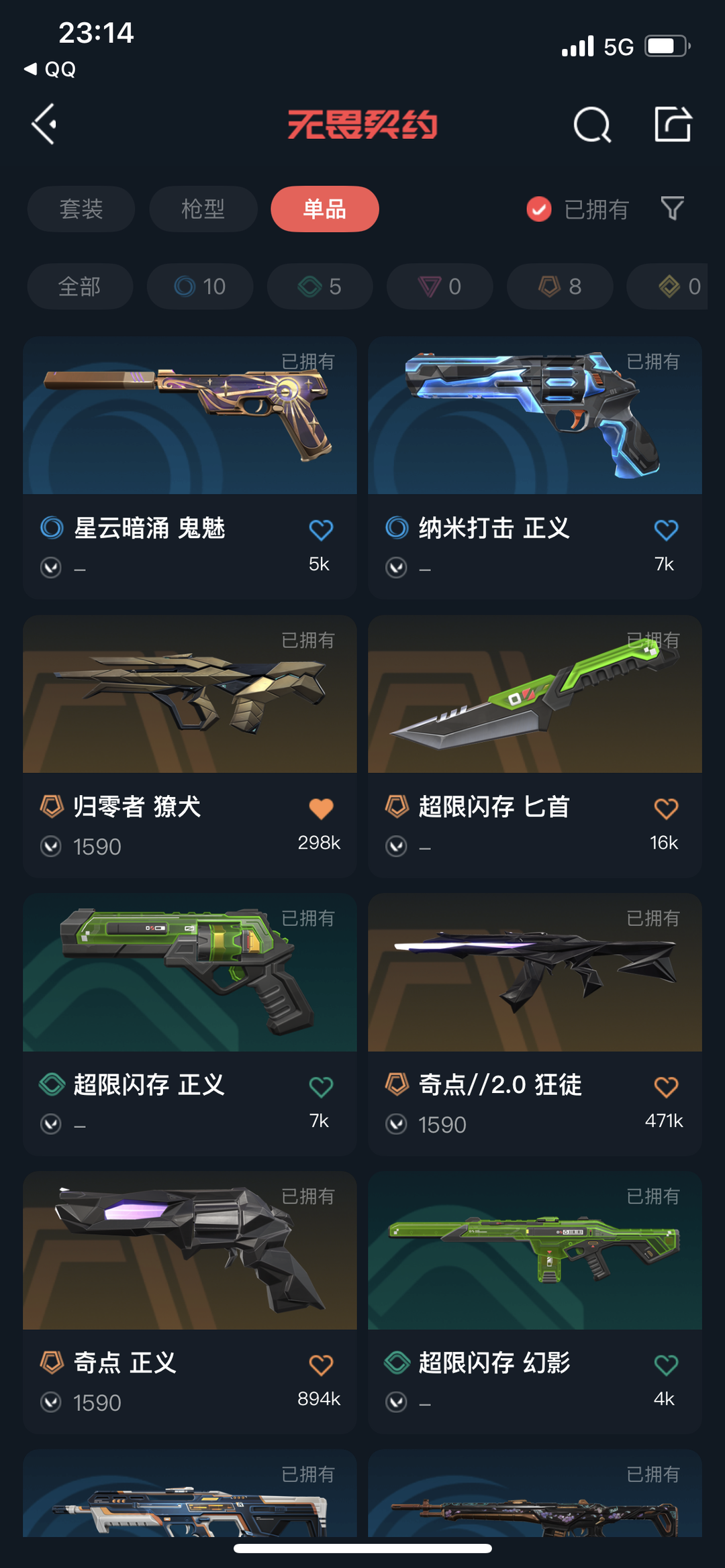
Task: Switch to the 枪型 tab
Action: (203, 209)
